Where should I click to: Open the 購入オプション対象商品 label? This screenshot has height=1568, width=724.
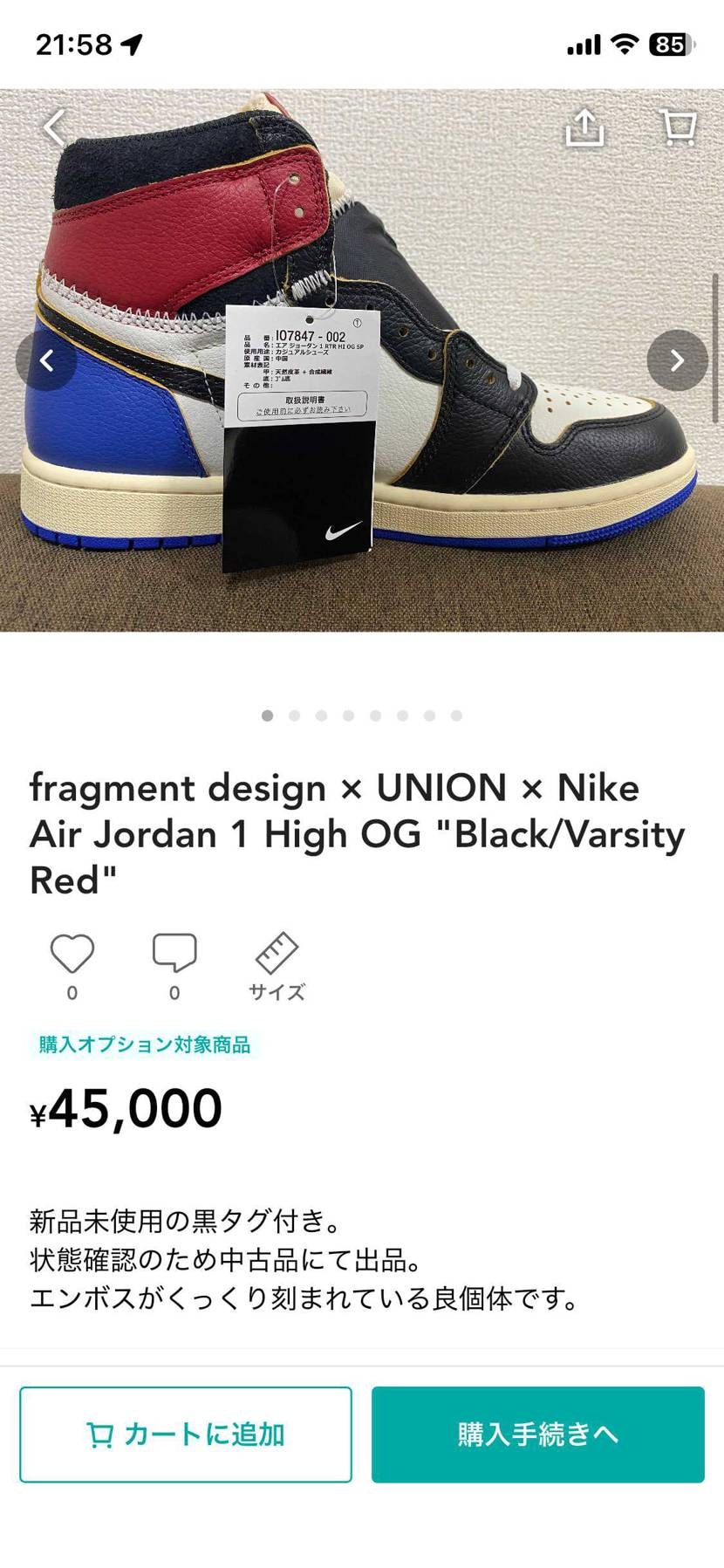point(145,1044)
